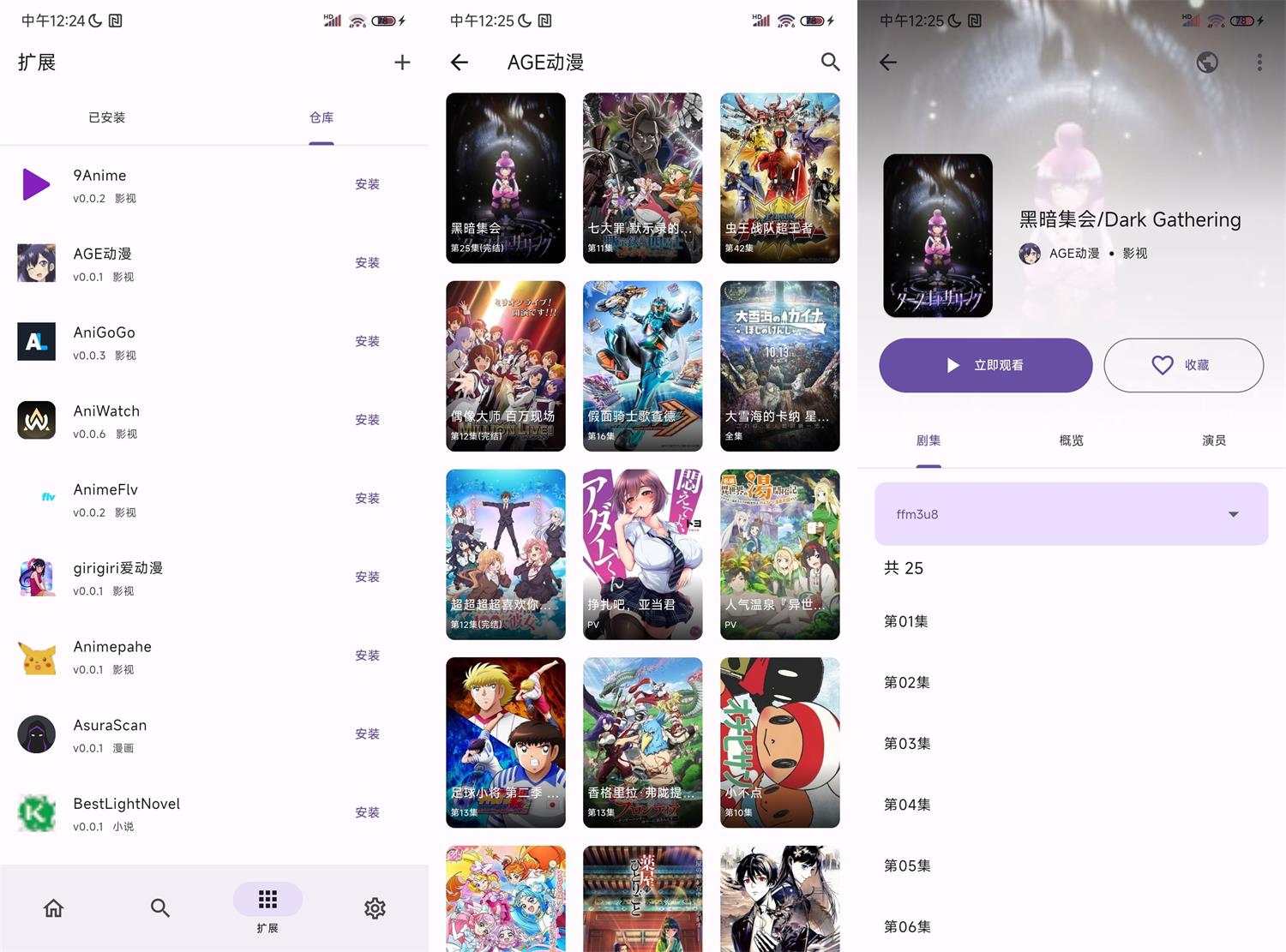The image size is (1286, 952).
Task: Install the 9Anime extension
Action: tap(367, 184)
